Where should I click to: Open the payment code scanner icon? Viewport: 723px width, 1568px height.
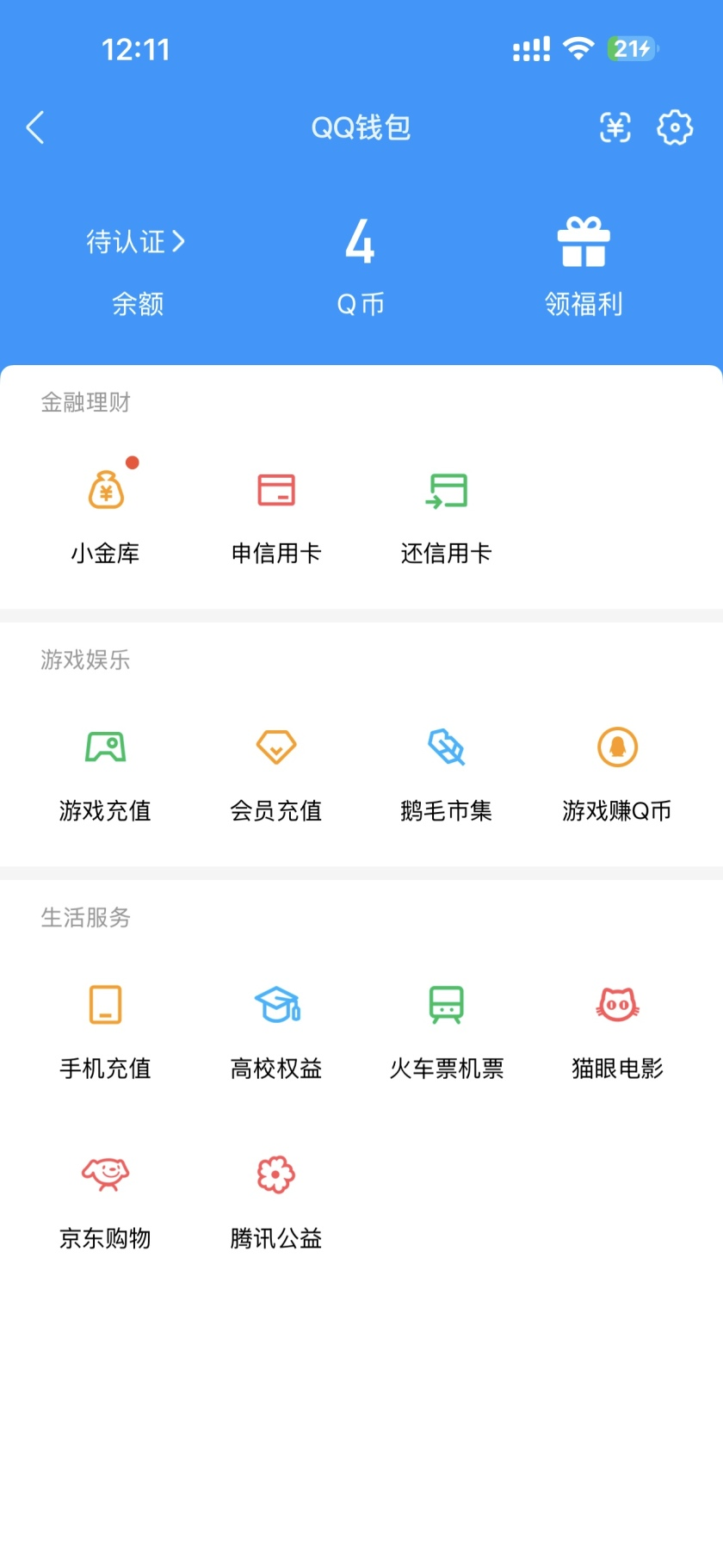click(615, 127)
